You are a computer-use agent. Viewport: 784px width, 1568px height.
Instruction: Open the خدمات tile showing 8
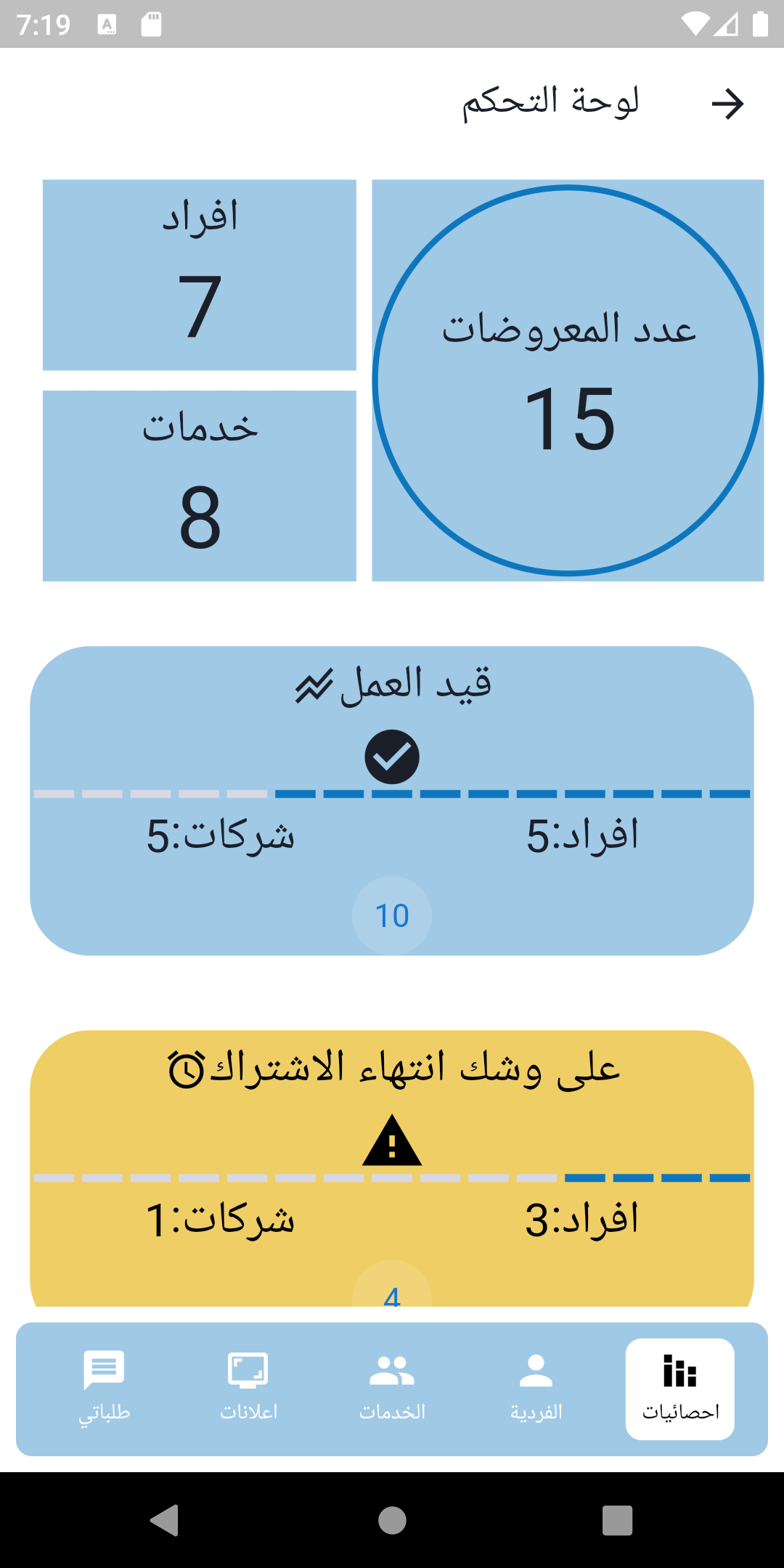point(200,486)
